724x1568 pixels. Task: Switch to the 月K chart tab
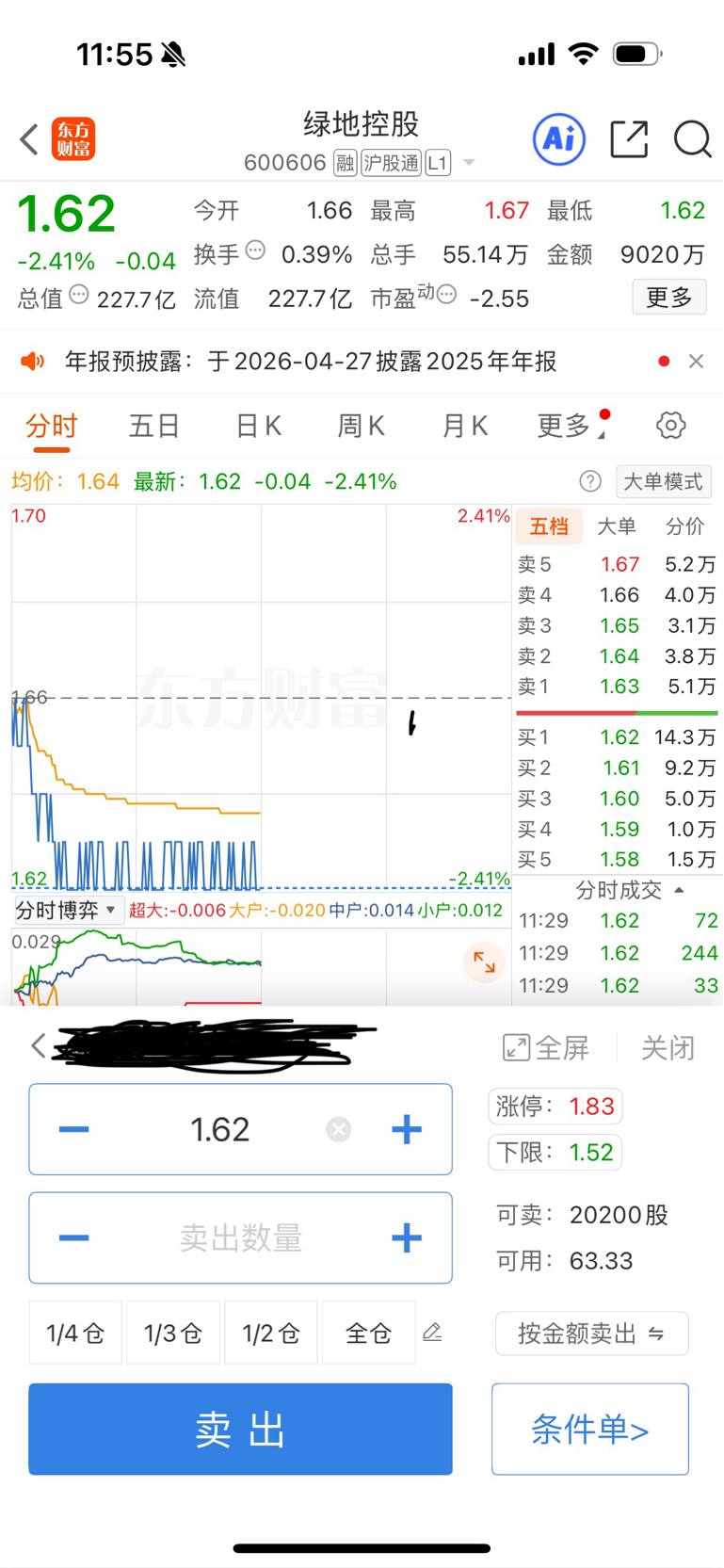(x=464, y=426)
